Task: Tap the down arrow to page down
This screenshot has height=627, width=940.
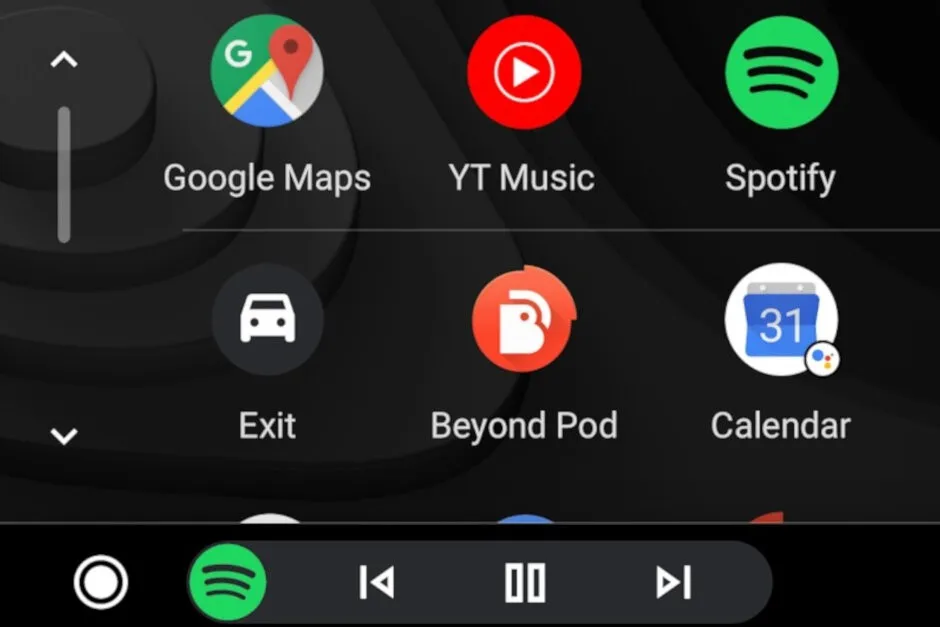Action: coord(64,437)
